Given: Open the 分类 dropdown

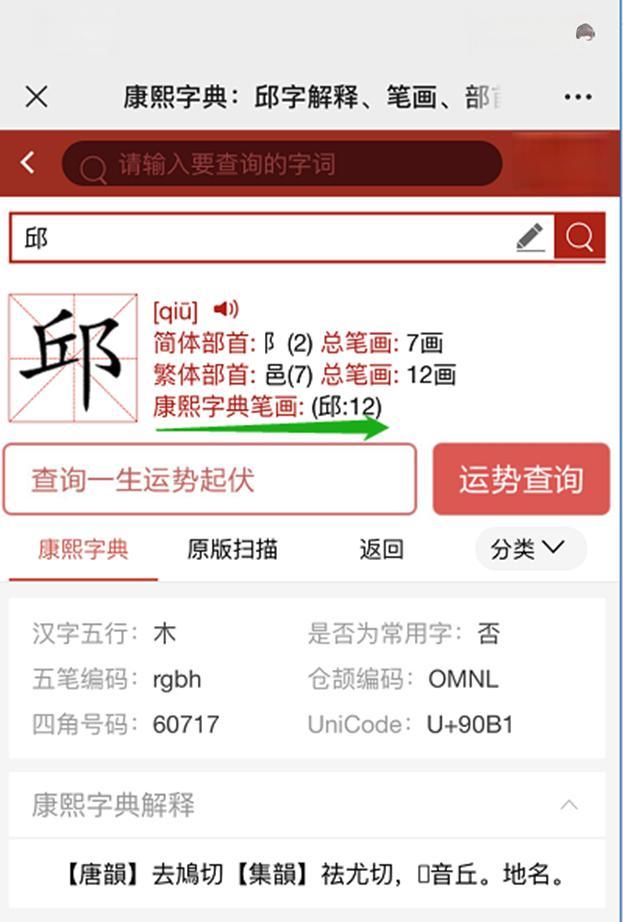Looking at the screenshot, I should 529,549.
